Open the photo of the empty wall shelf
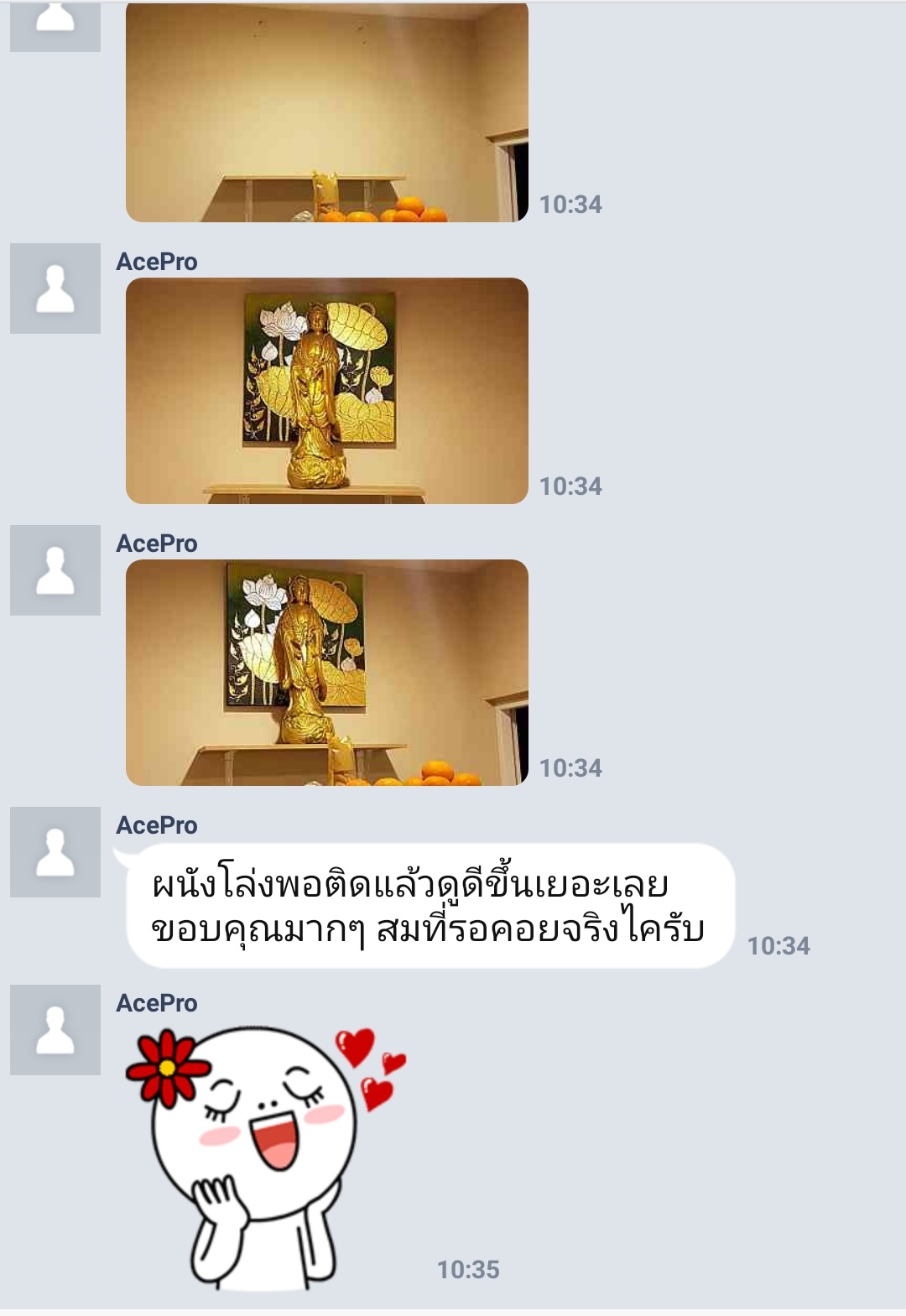This screenshot has width=906, height=1316. (327, 113)
